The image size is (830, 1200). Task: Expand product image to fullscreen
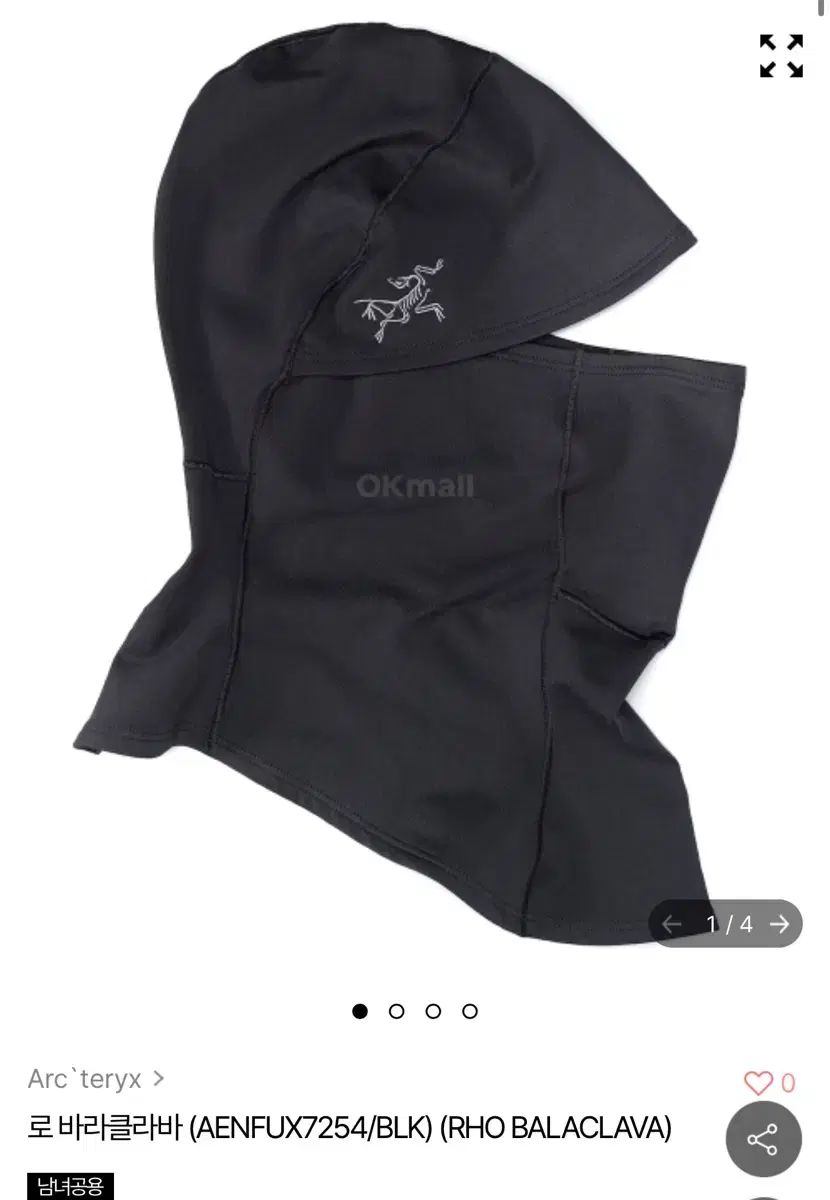pos(781,56)
